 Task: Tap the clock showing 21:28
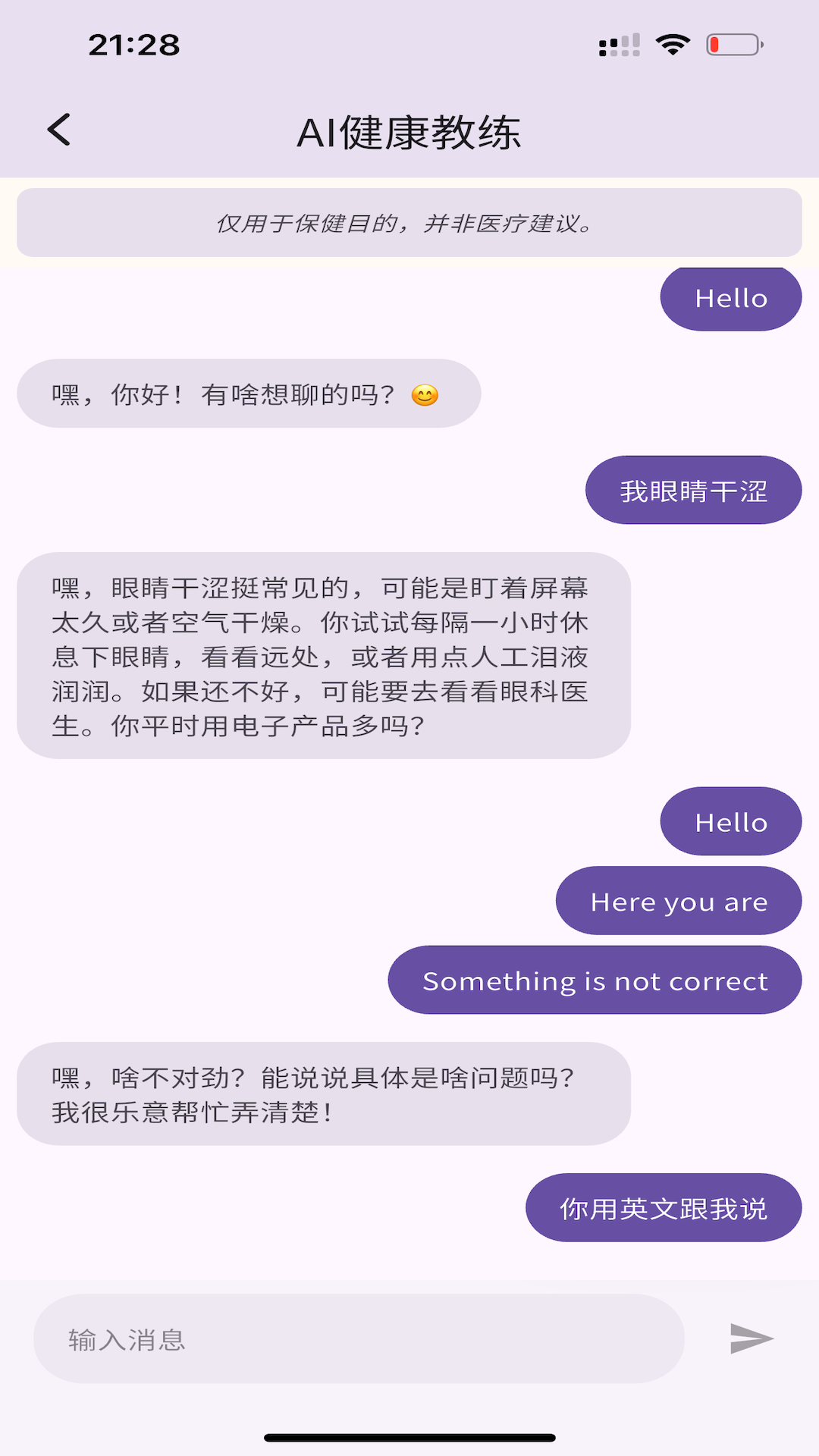135,45
